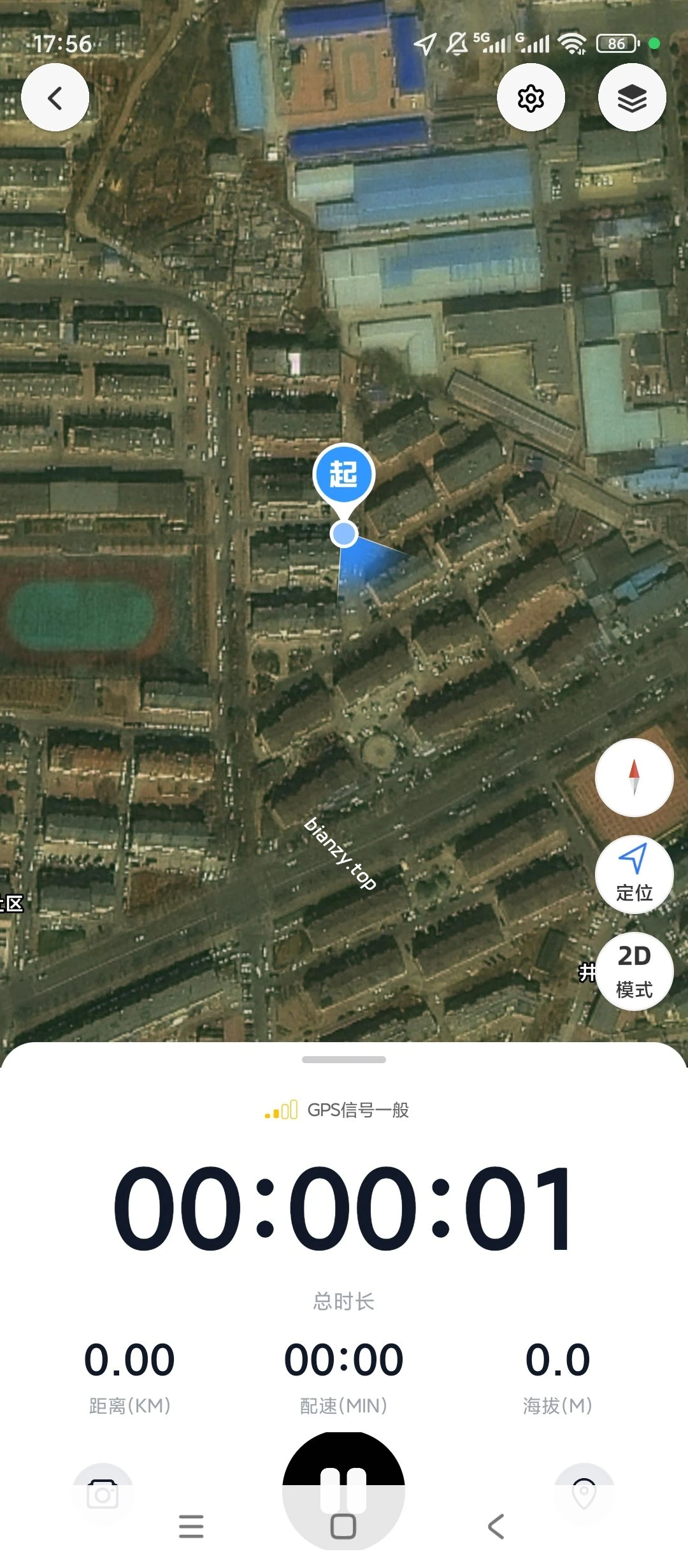
Task: Open the camera to take a photo
Action: coord(103,1493)
